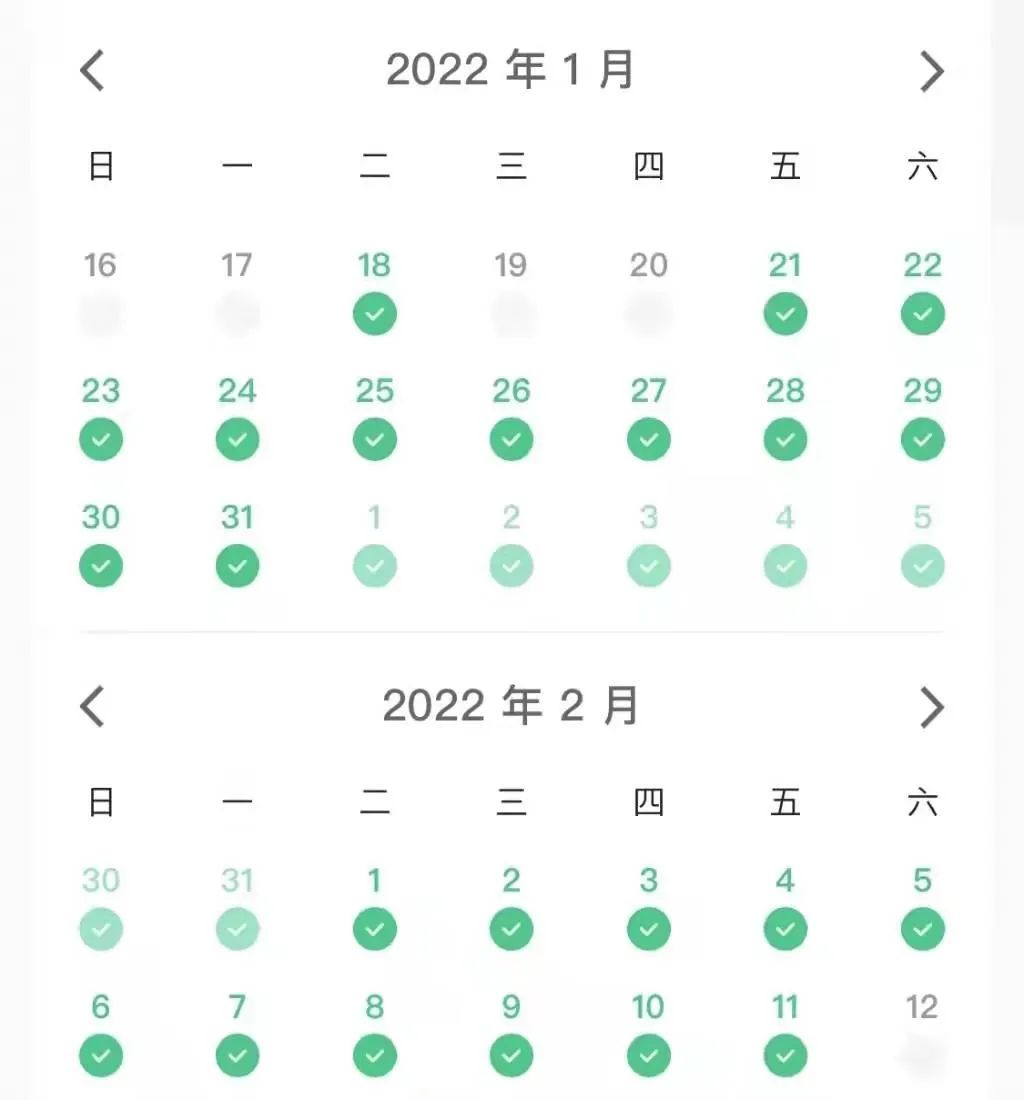This screenshot has height=1100, width=1024.
Task: Show the month before February 2022
Action: pos(92,707)
